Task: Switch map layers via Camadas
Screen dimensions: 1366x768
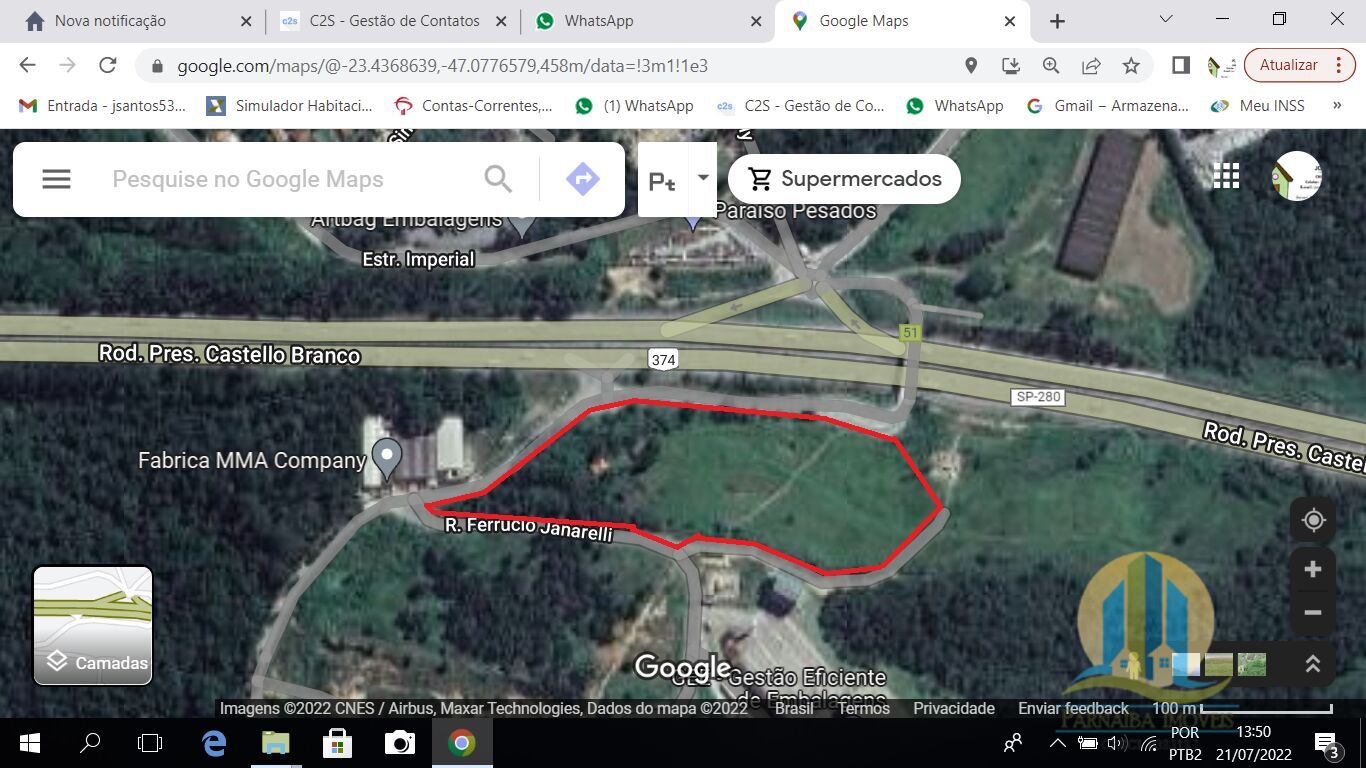Action: [x=93, y=626]
